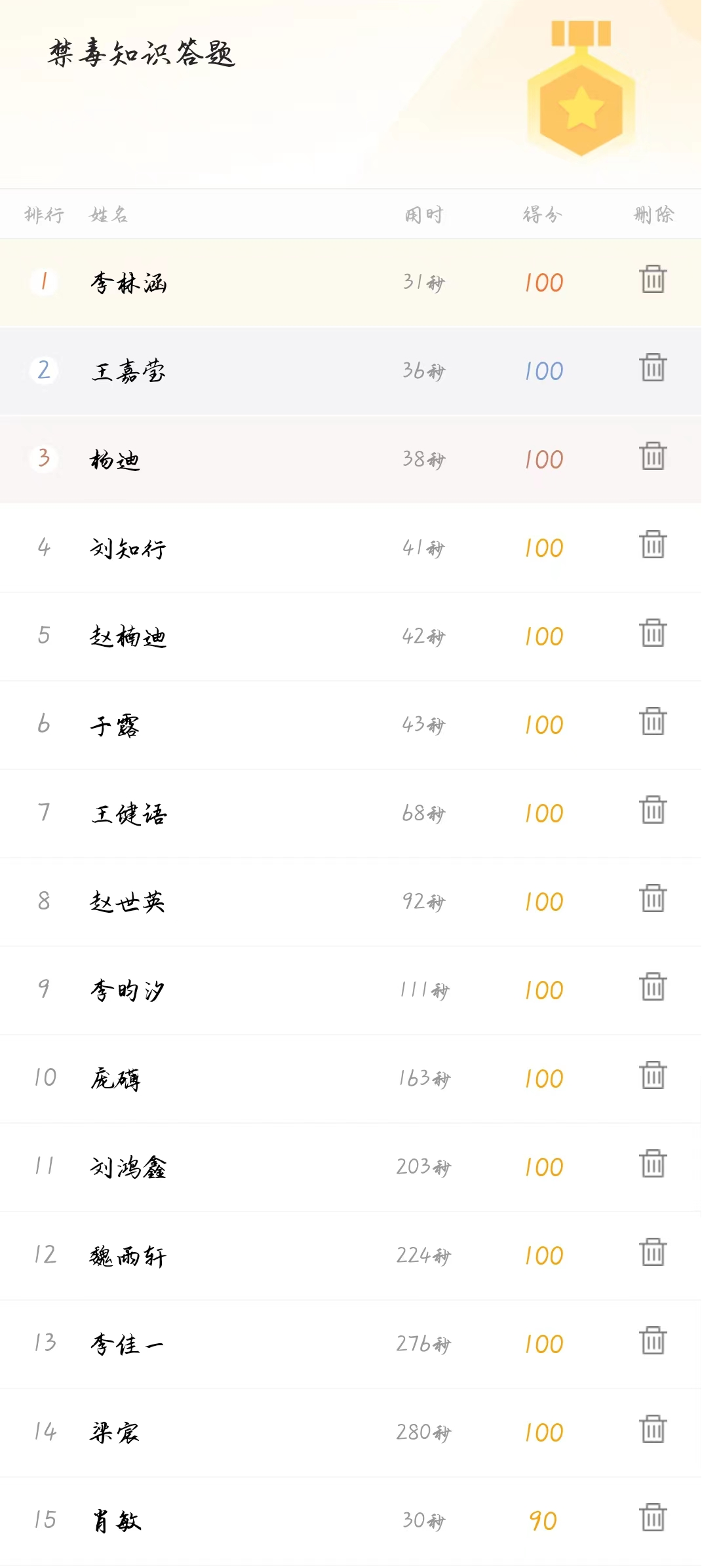Tap the trash icon for 魏雨轩
702x1568 pixels.
click(x=653, y=1253)
